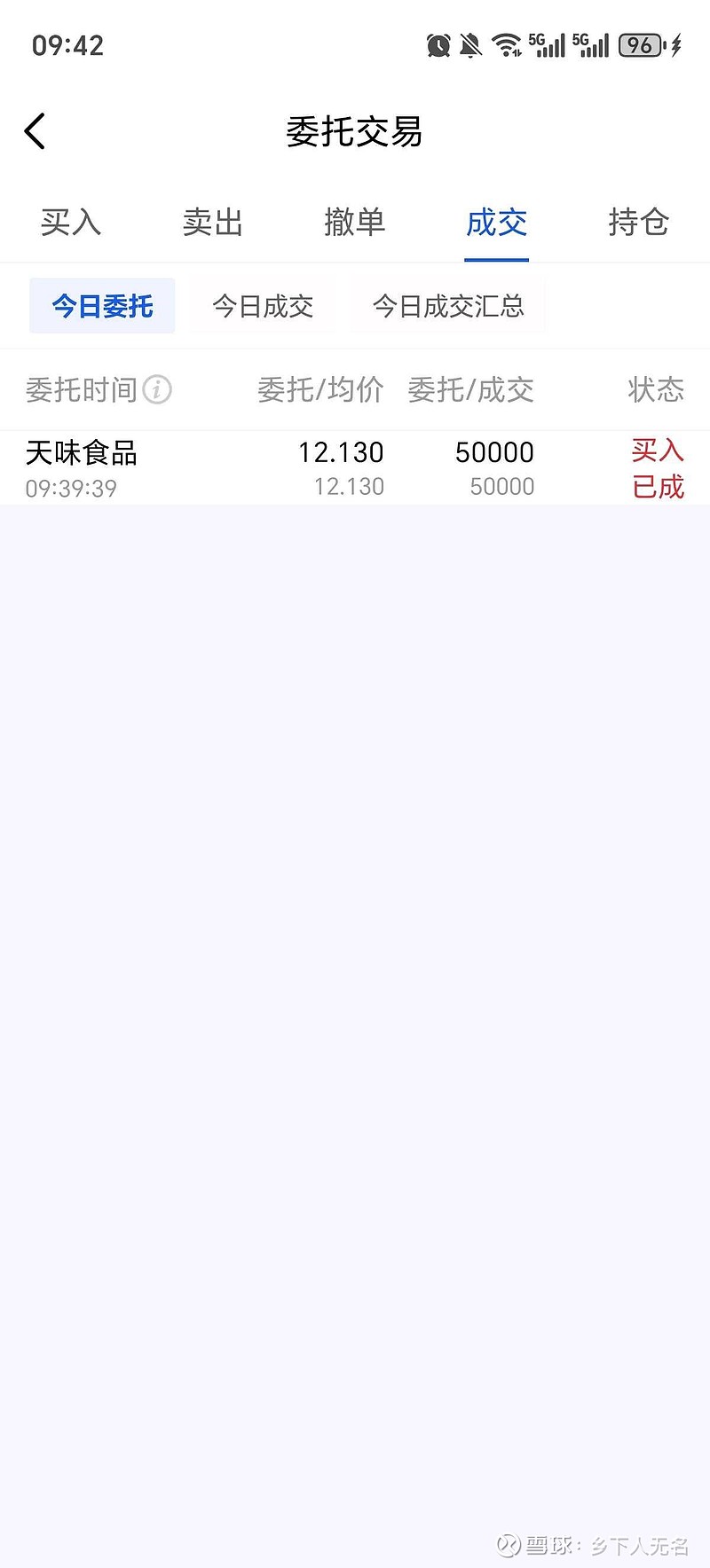Open the 撤单 tab
This screenshot has width=710, height=1568.
click(x=354, y=222)
